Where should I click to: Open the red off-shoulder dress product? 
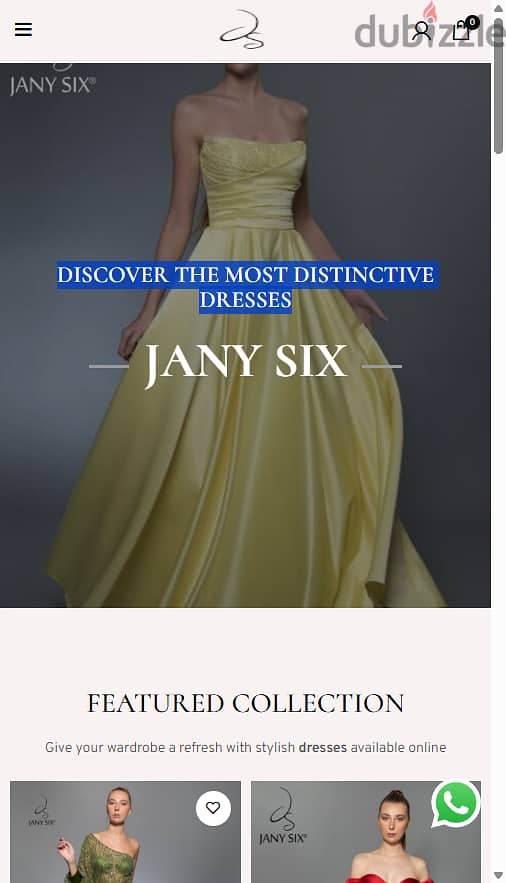(x=366, y=832)
